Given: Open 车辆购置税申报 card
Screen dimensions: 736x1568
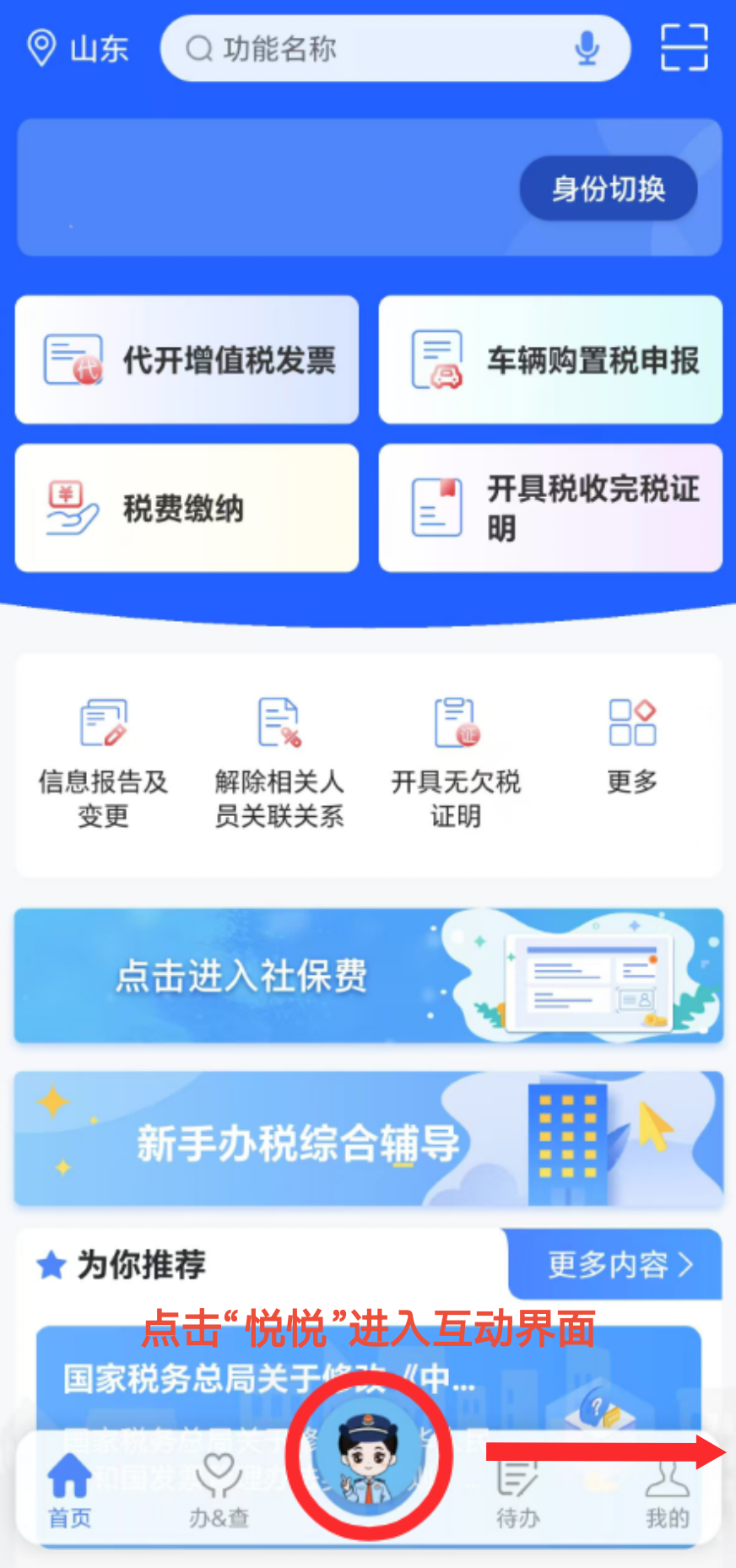Looking at the screenshot, I should point(550,360).
